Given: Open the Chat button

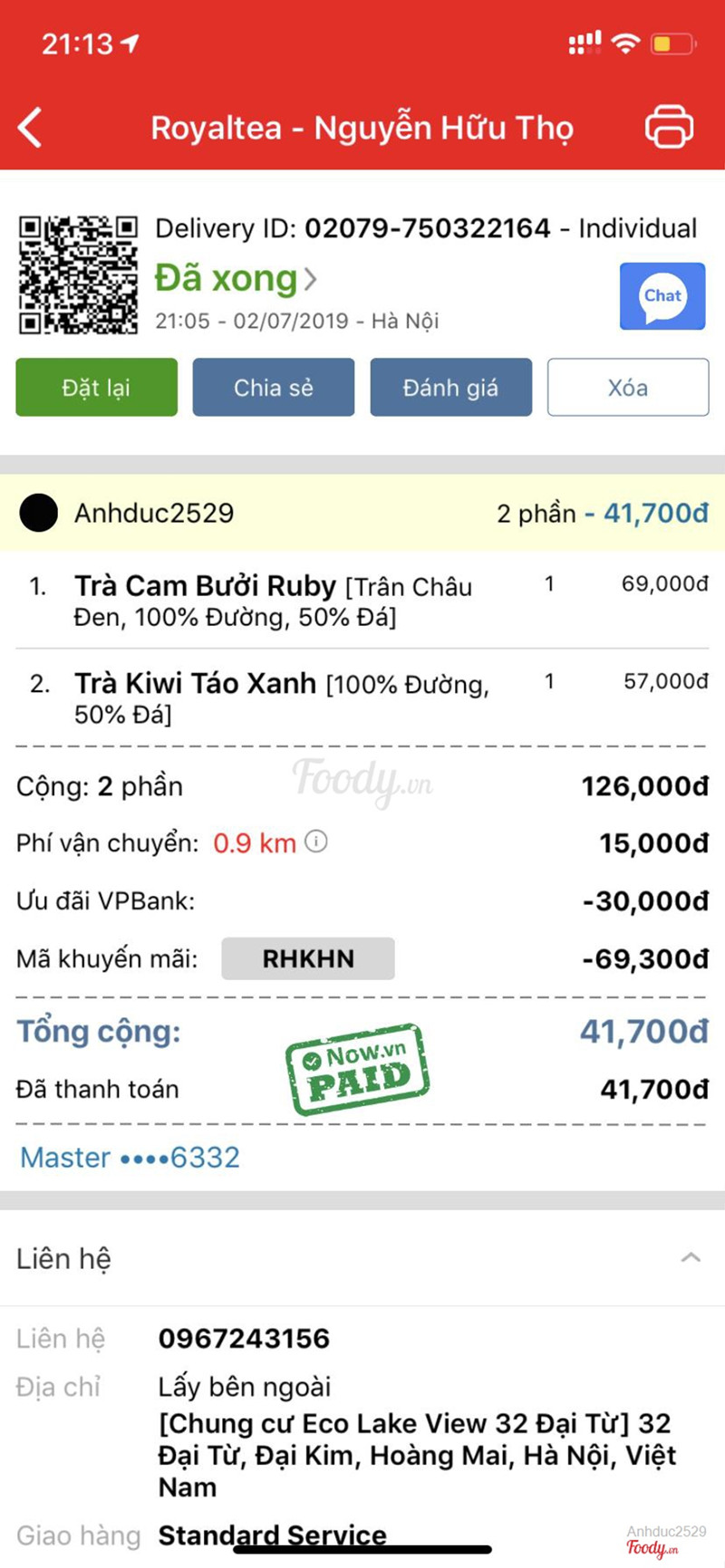Looking at the screenshot, I should coord(662,296).
